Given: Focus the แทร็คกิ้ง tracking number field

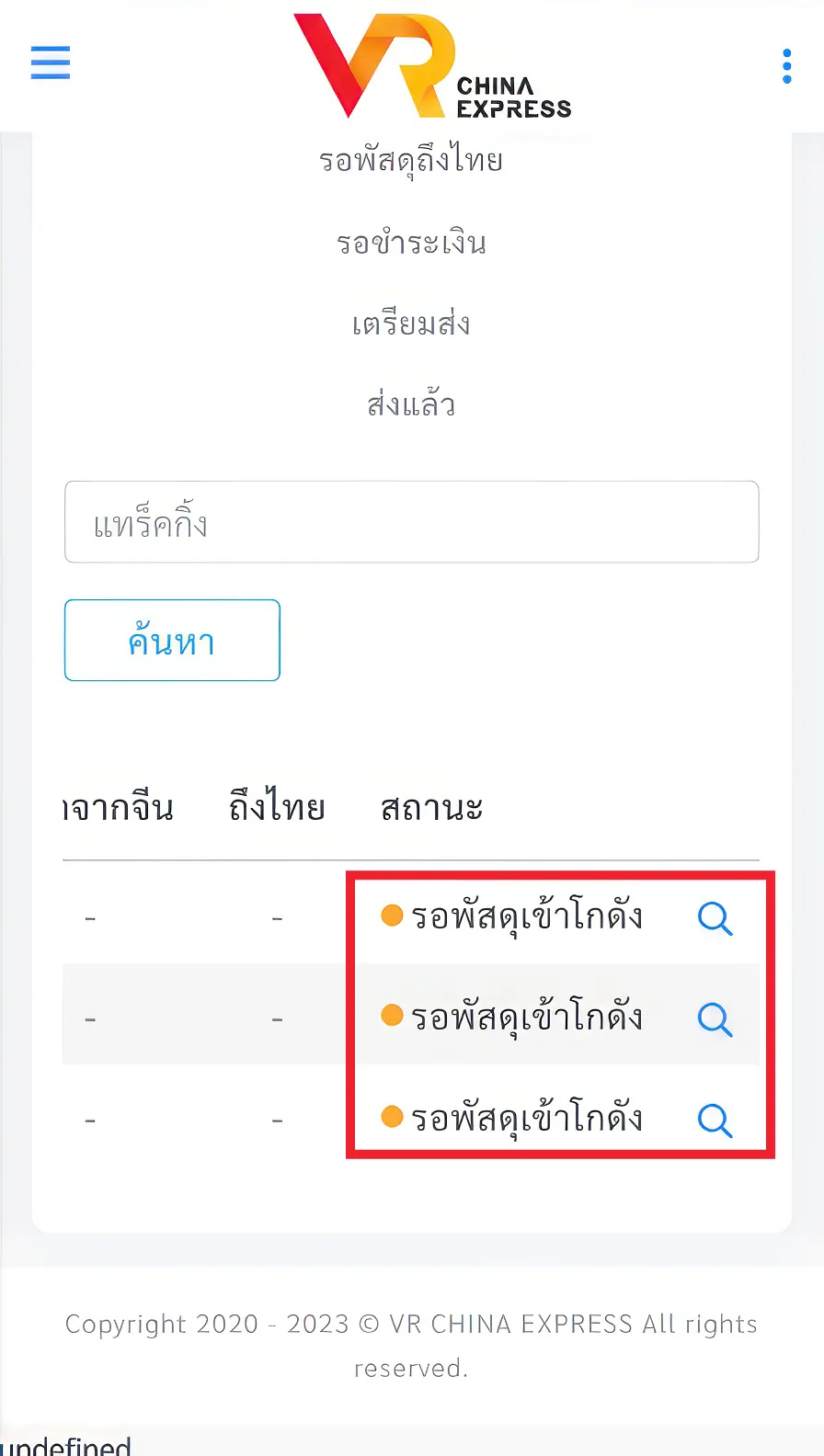Looking at the screenshot, I should pos(411,522).
